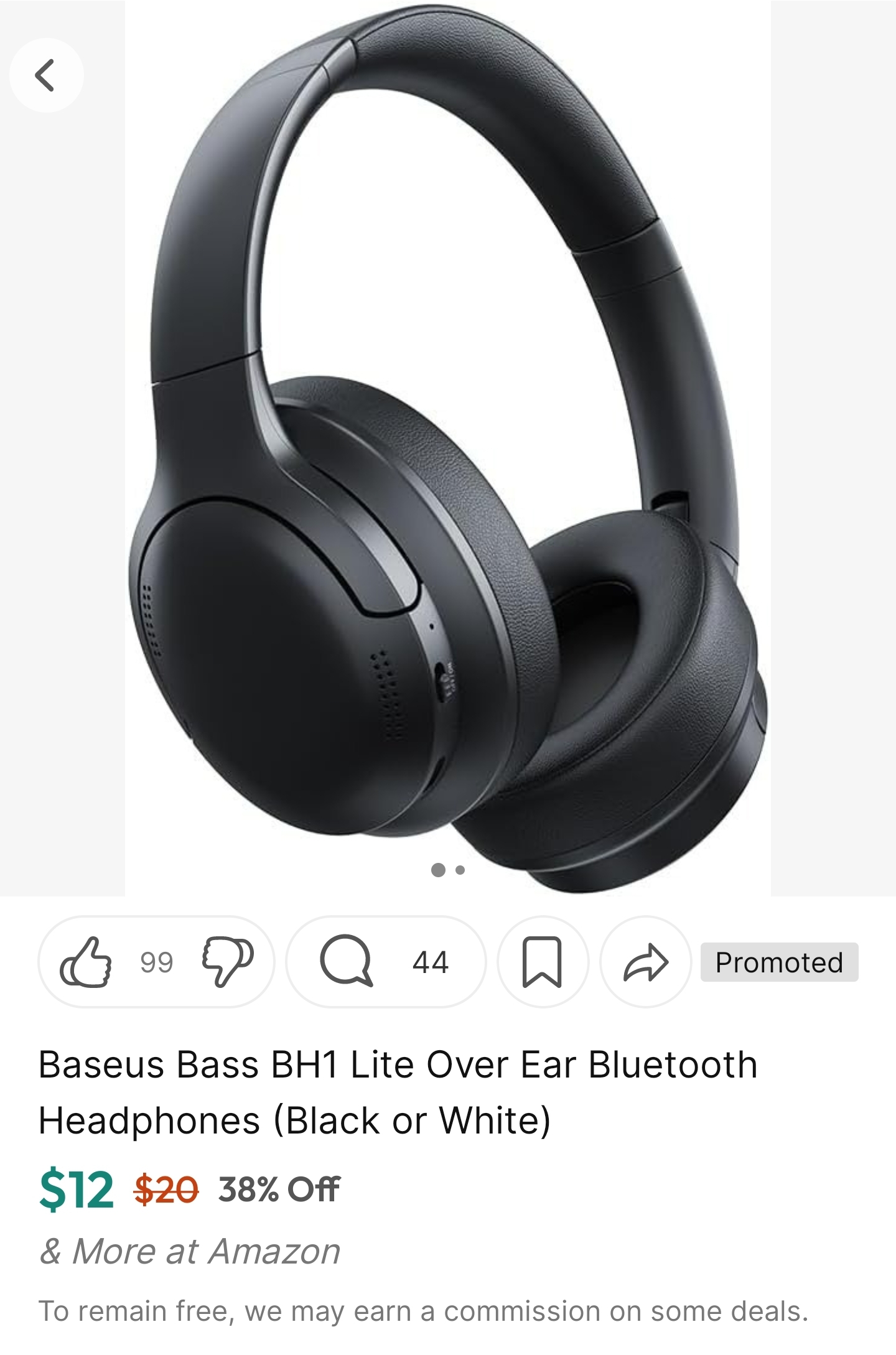
Task: Jump to the second image dot
Action: point(460,870)
